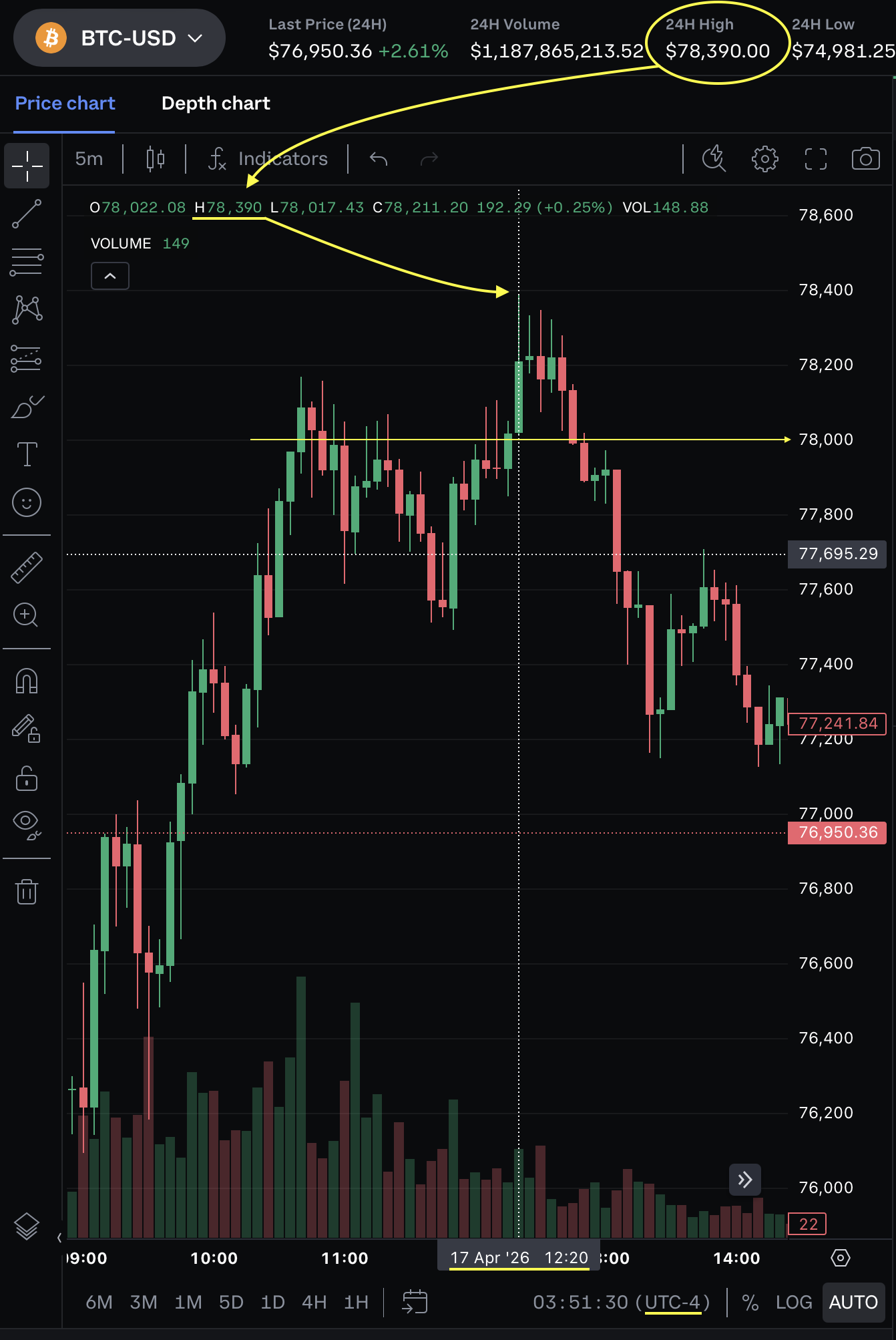Switch to the Depth chart tab
This screenshot has height=1340, width=896.
coord(216,104)
